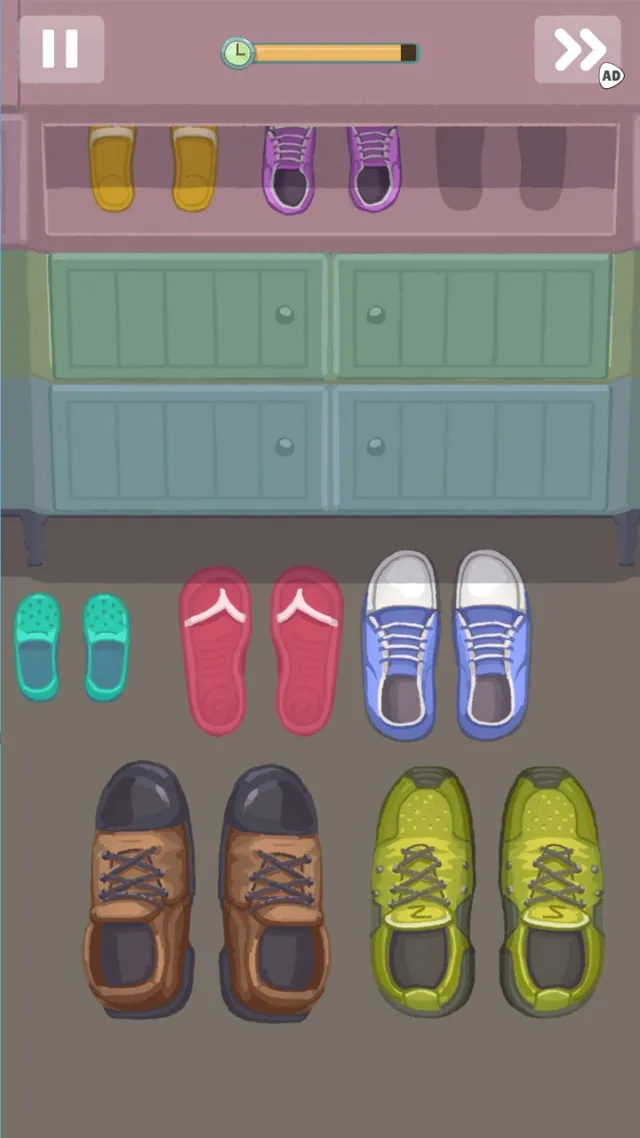Skip this level by watching an ad

tap(579, 50)
